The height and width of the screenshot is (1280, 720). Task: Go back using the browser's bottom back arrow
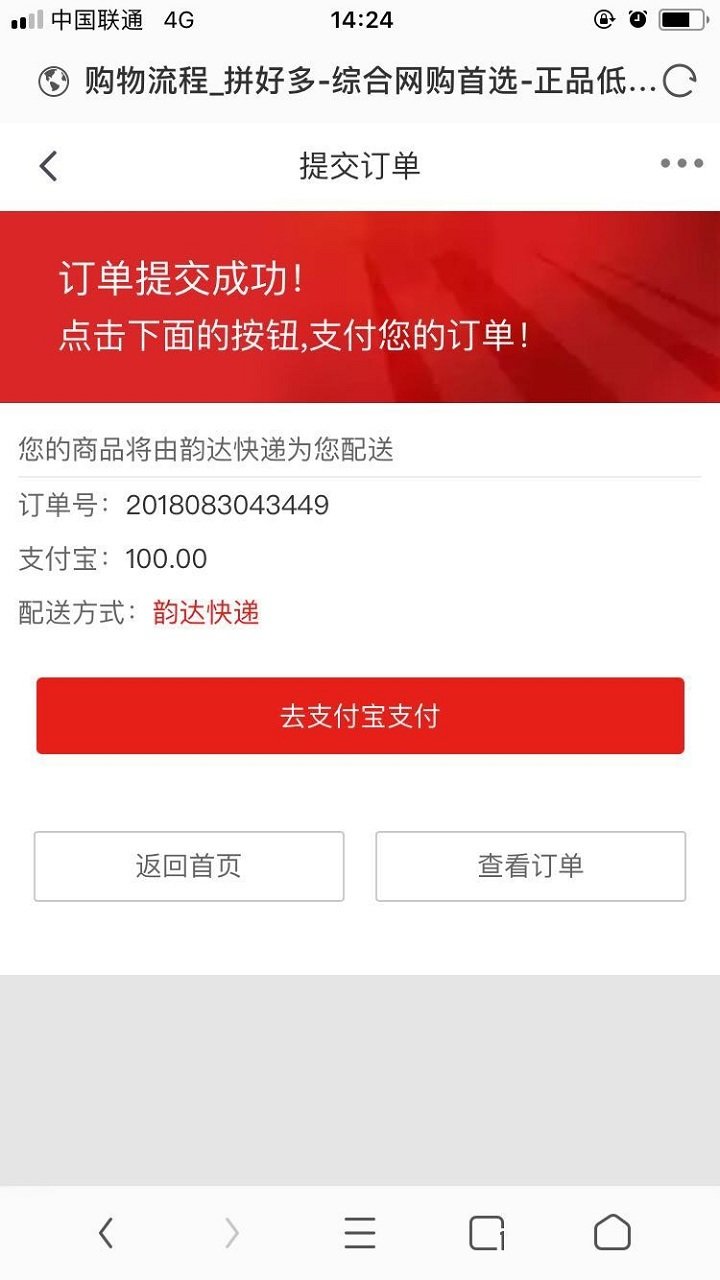tap(106, 1233)
